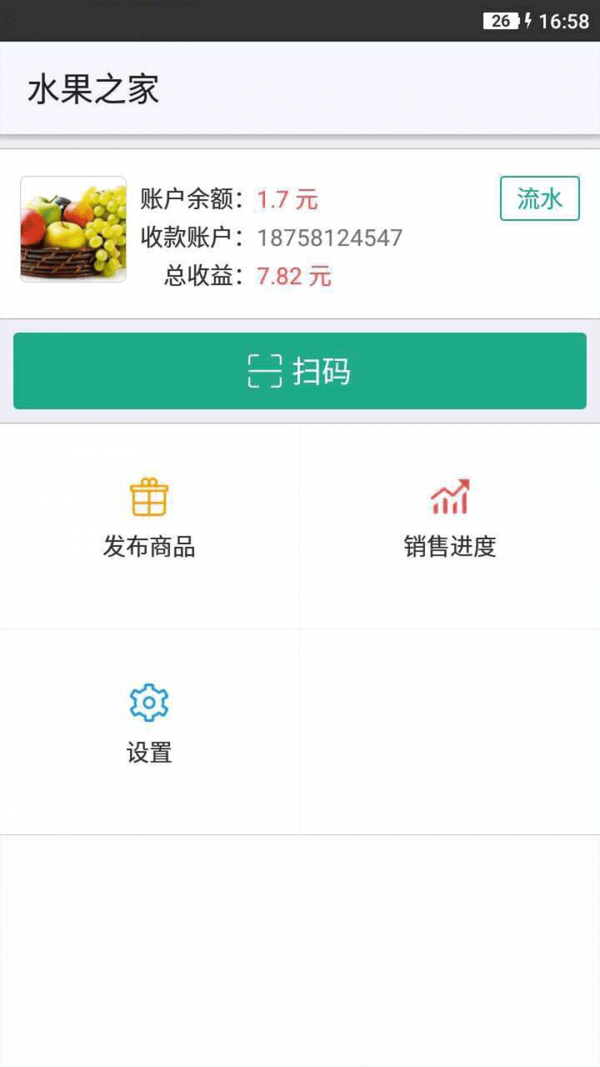Open 设置 settings
Screen dimensions: 600x1067
pos(149,726)
